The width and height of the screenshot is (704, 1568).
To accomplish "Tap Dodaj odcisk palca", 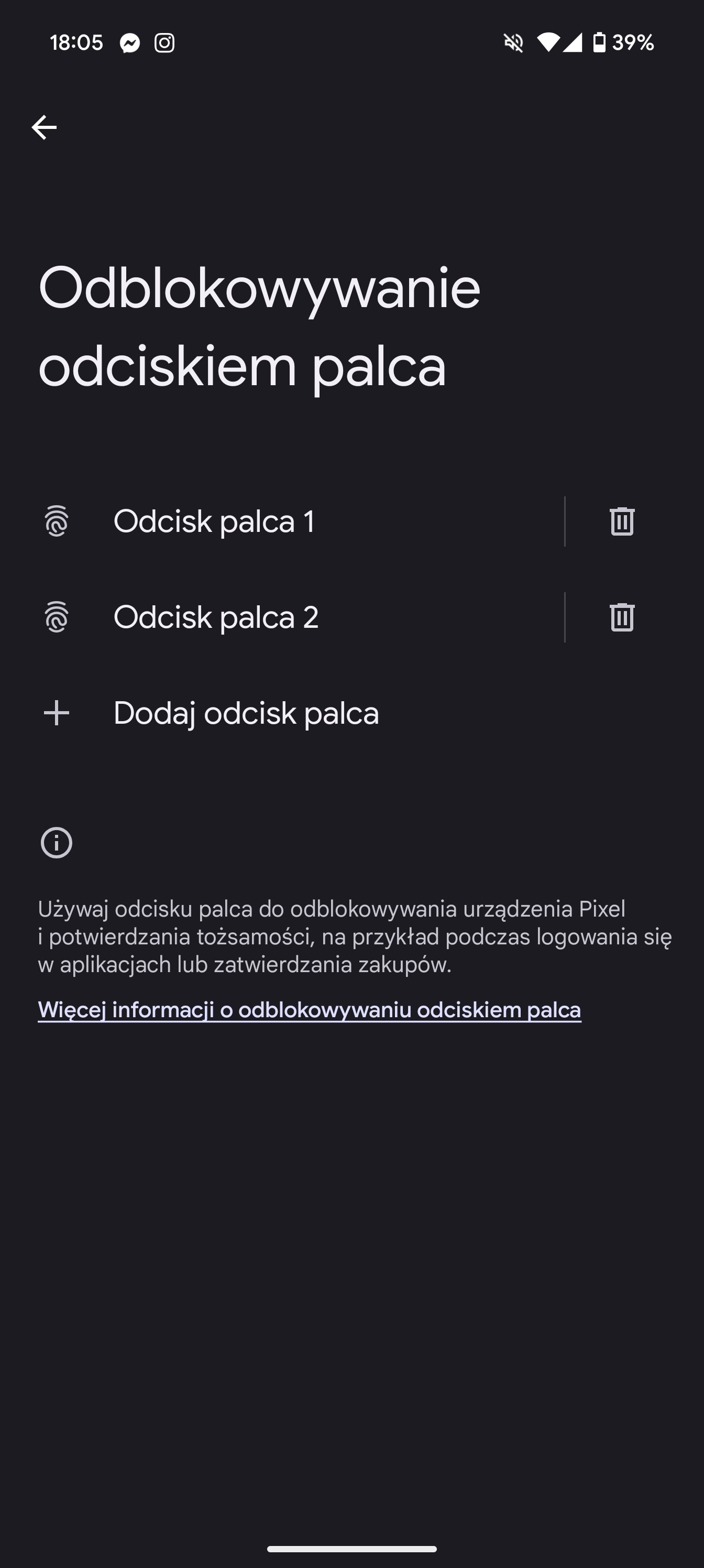I will click(351, 713).
